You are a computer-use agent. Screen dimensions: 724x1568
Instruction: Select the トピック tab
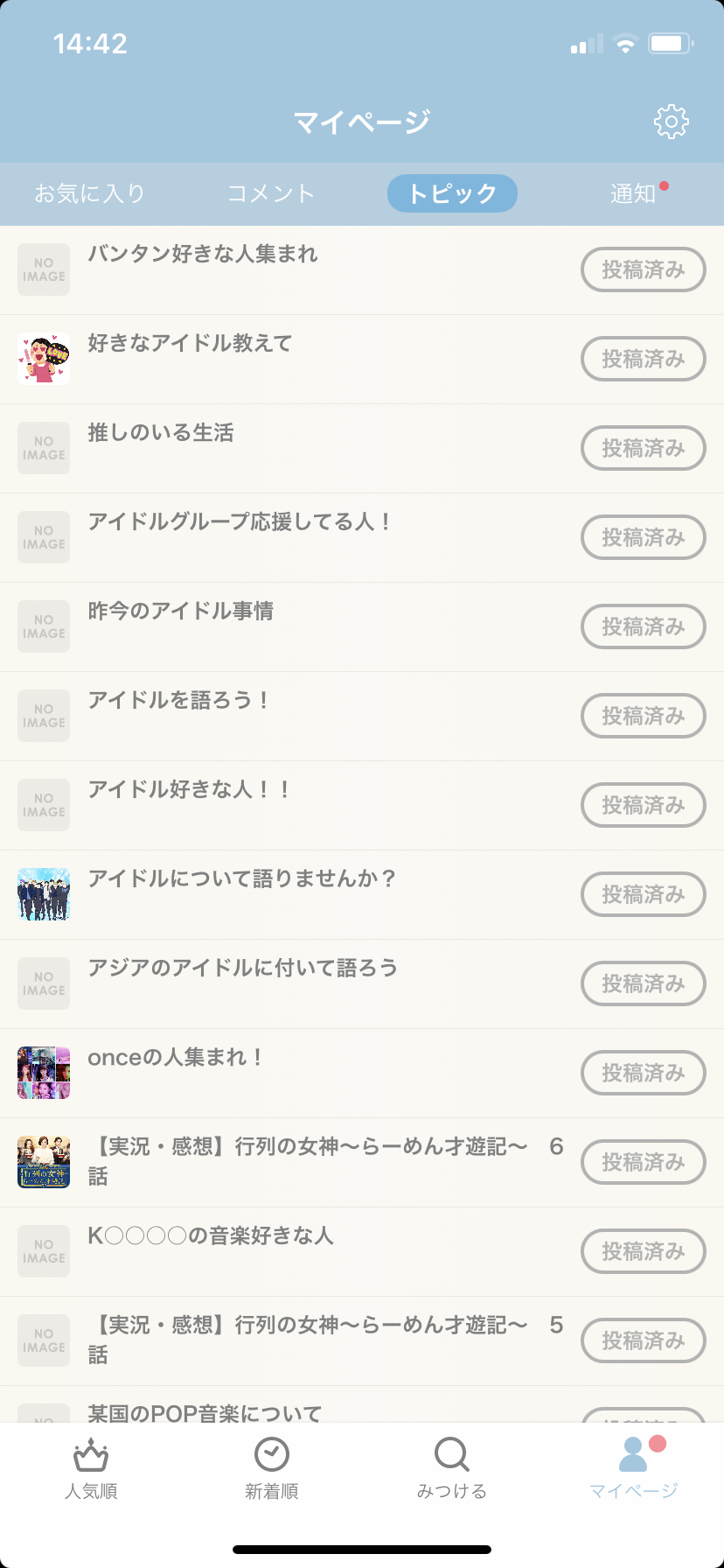pos(452,193)
